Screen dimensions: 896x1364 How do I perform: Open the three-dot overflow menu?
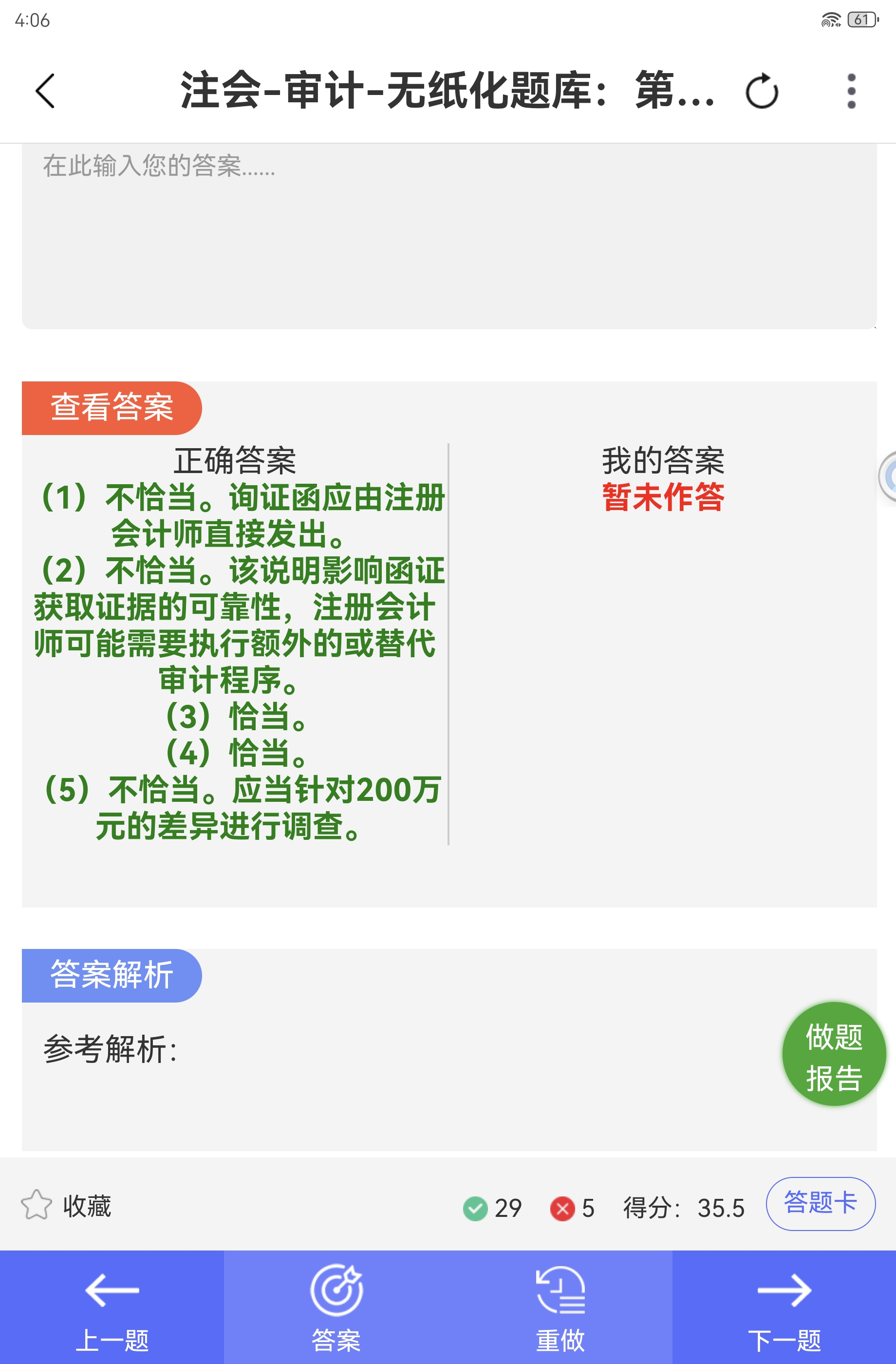[x=851, y=91]
